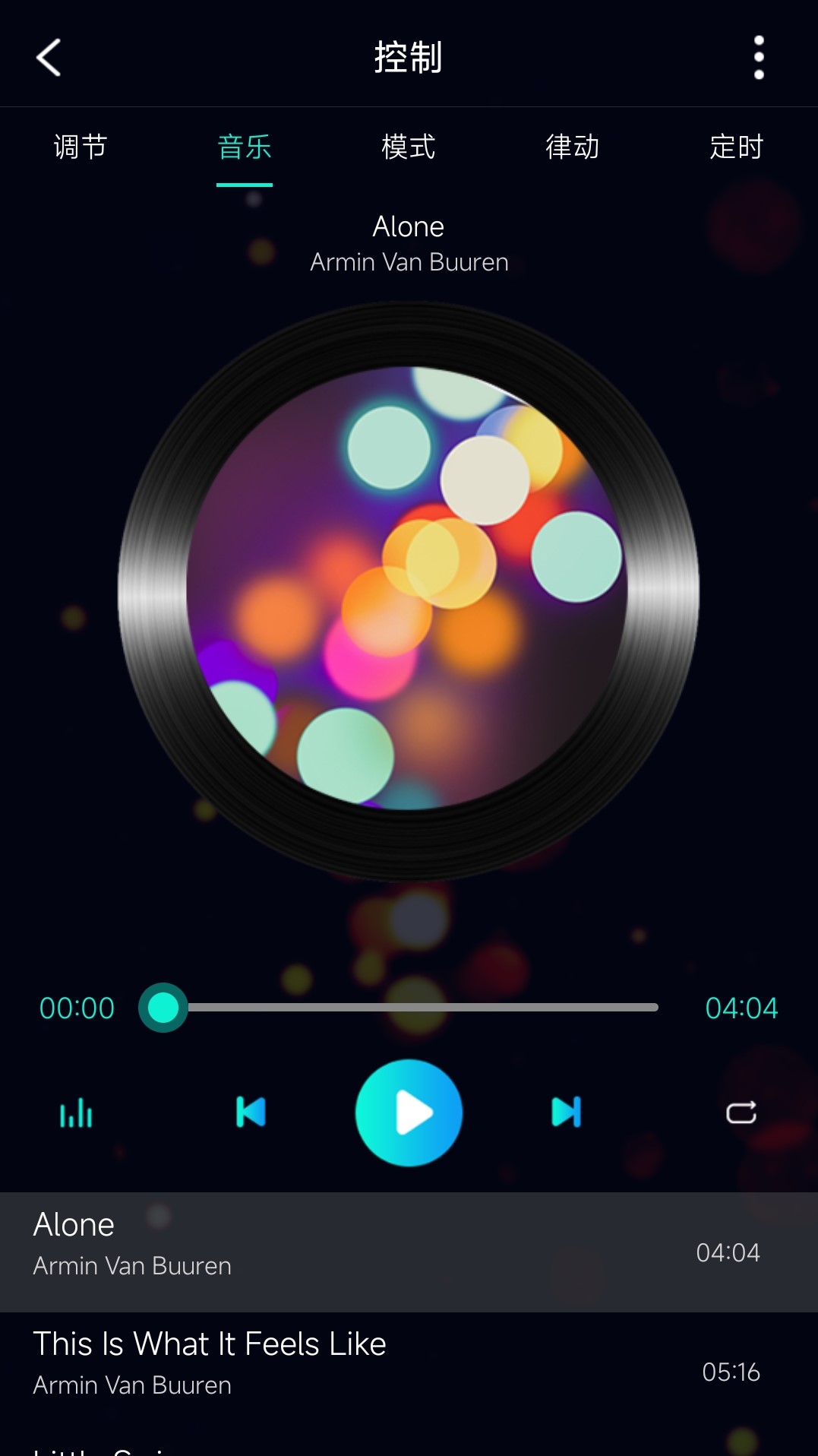The height and width of the screenshot is (1456, 818).
Task: Open the 定时 timer tab
Action: coord(737,148)
